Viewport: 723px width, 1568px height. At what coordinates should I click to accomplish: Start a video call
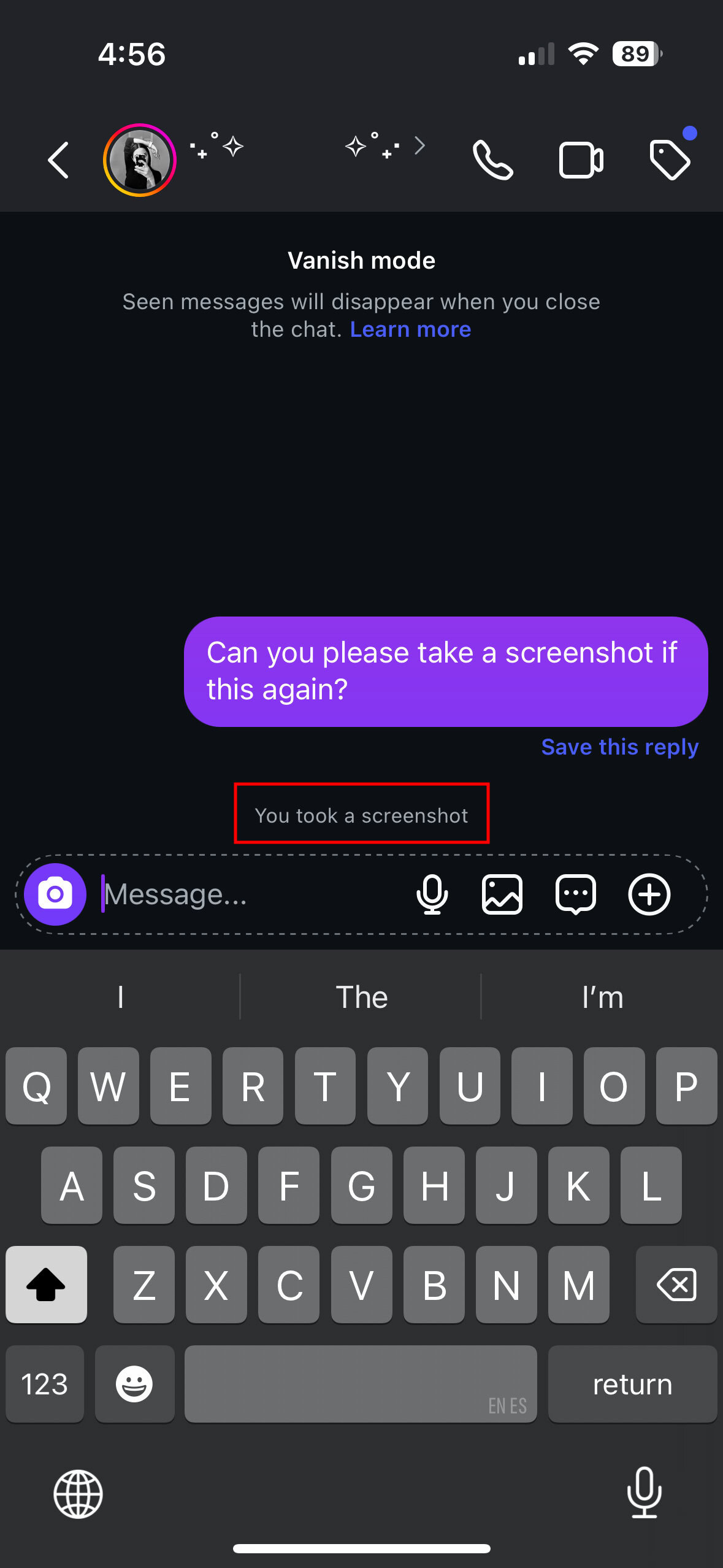pos(581,160)
